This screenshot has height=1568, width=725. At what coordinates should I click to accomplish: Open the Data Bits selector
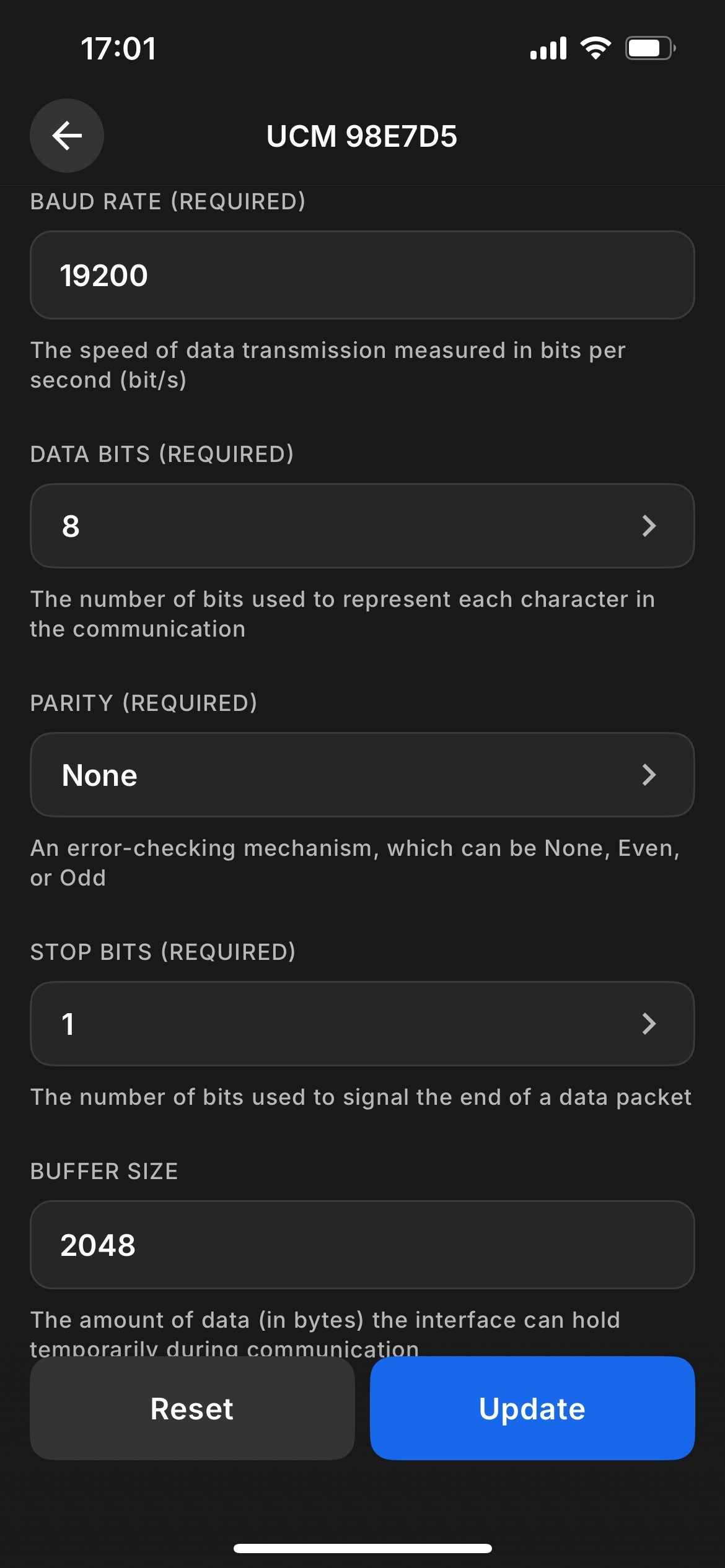point(362,526)
